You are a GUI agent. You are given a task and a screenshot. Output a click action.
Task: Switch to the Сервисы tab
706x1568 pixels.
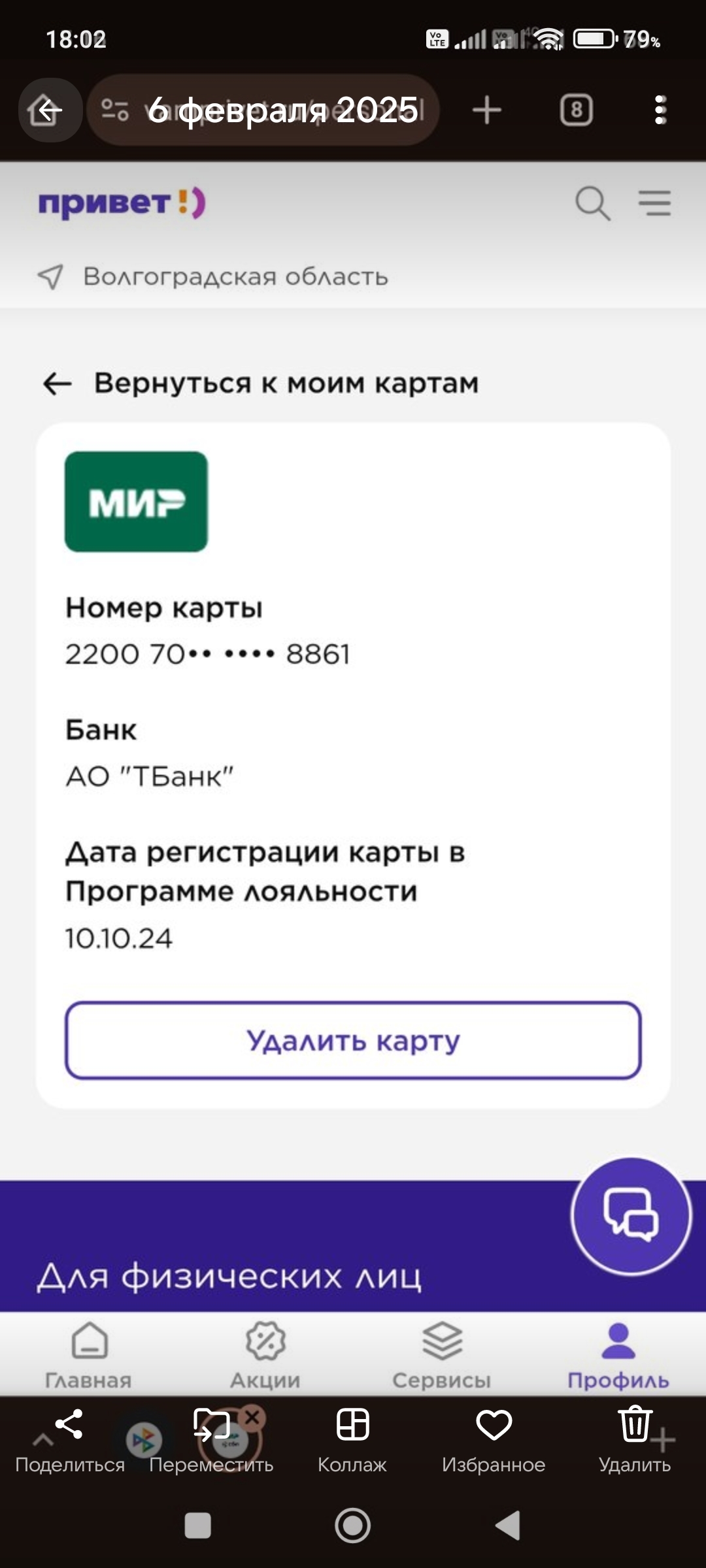[x=442, y=1355]
